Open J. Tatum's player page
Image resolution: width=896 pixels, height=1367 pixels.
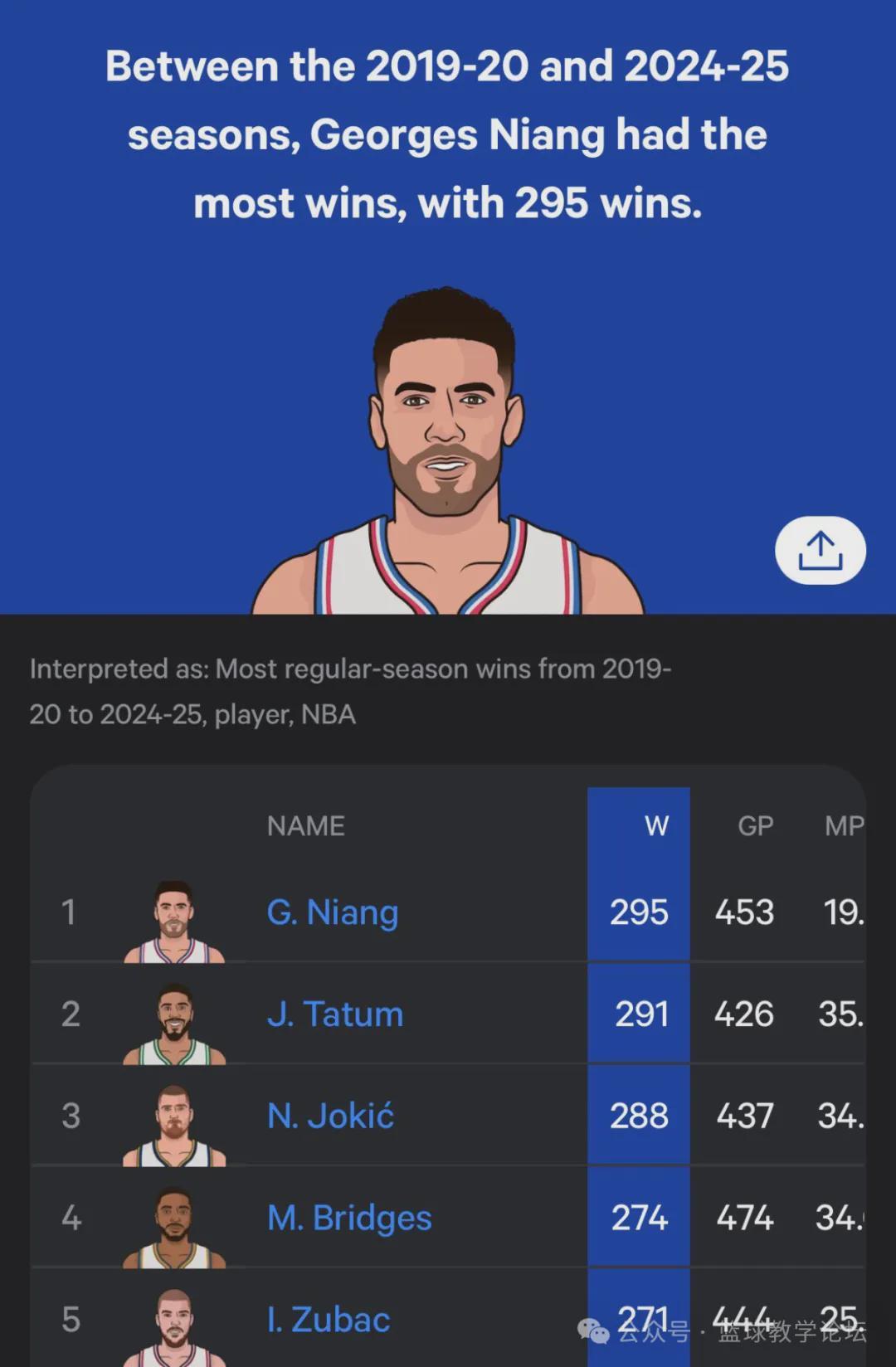(335, 1014)
